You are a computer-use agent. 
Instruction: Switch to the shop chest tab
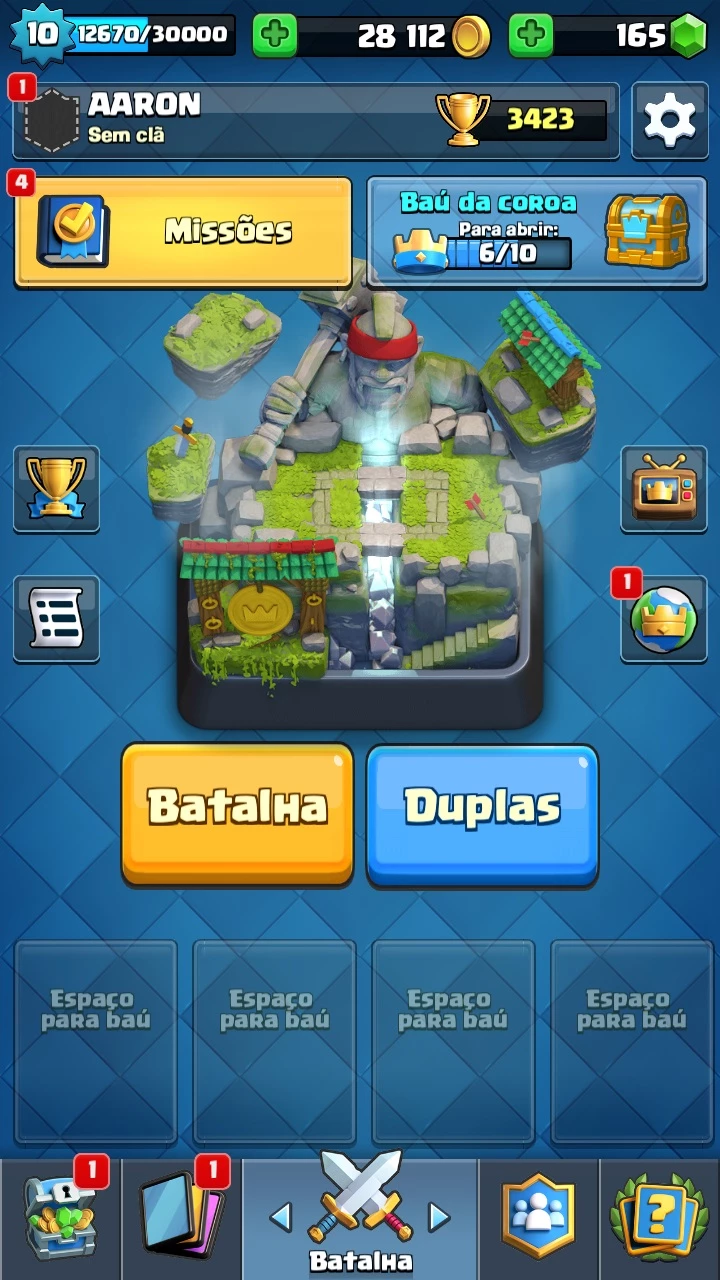tap(60, 1218)
